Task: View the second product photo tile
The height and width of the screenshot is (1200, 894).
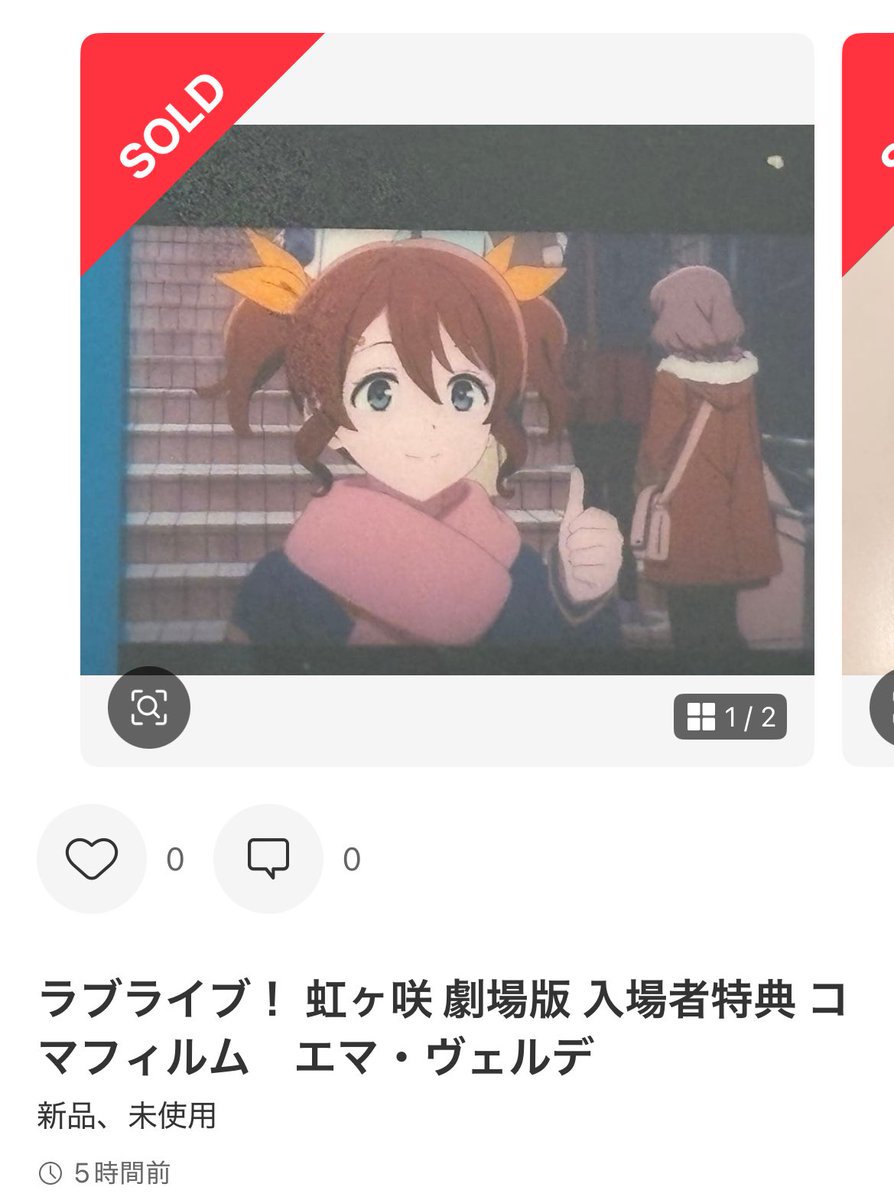Action: point(868,400)
